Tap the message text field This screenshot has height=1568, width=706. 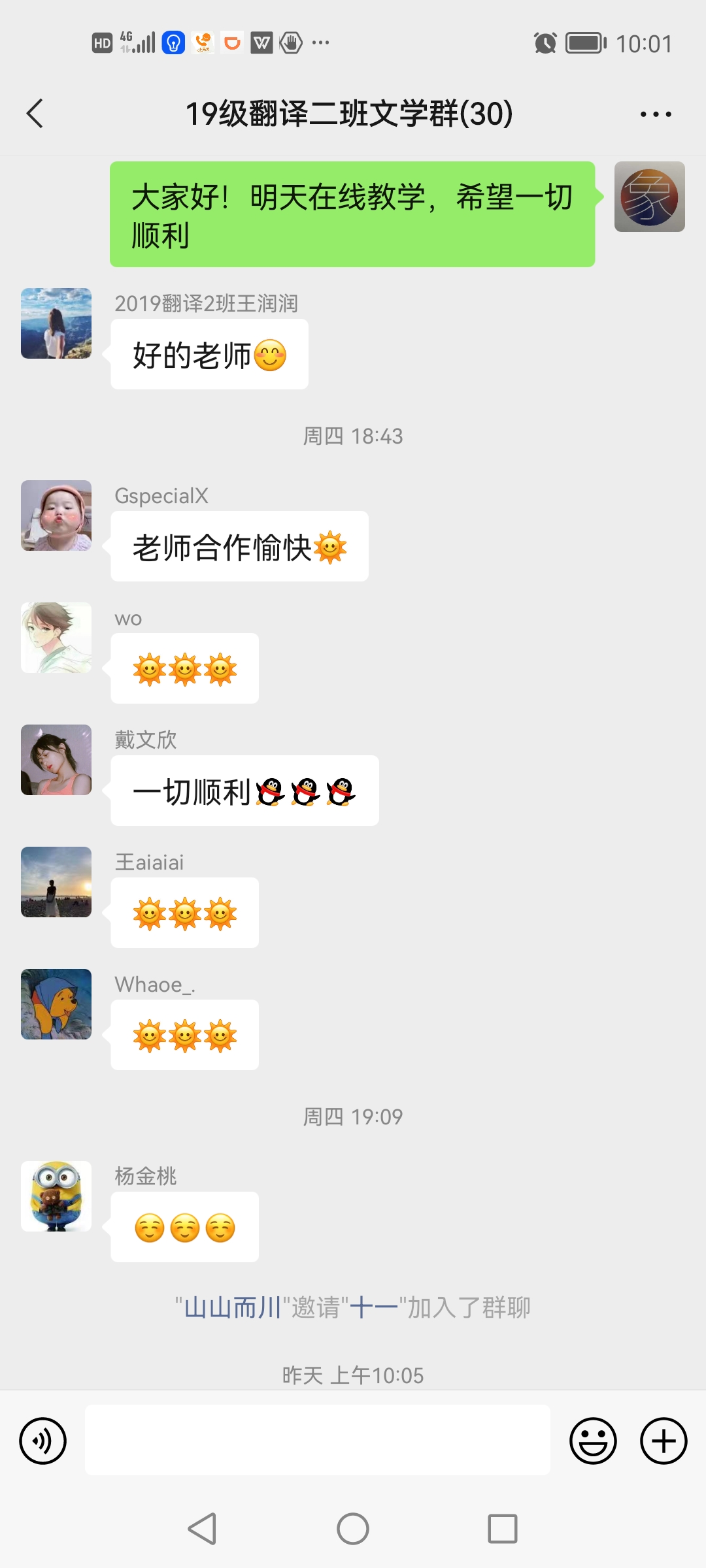click(317, 1440)
